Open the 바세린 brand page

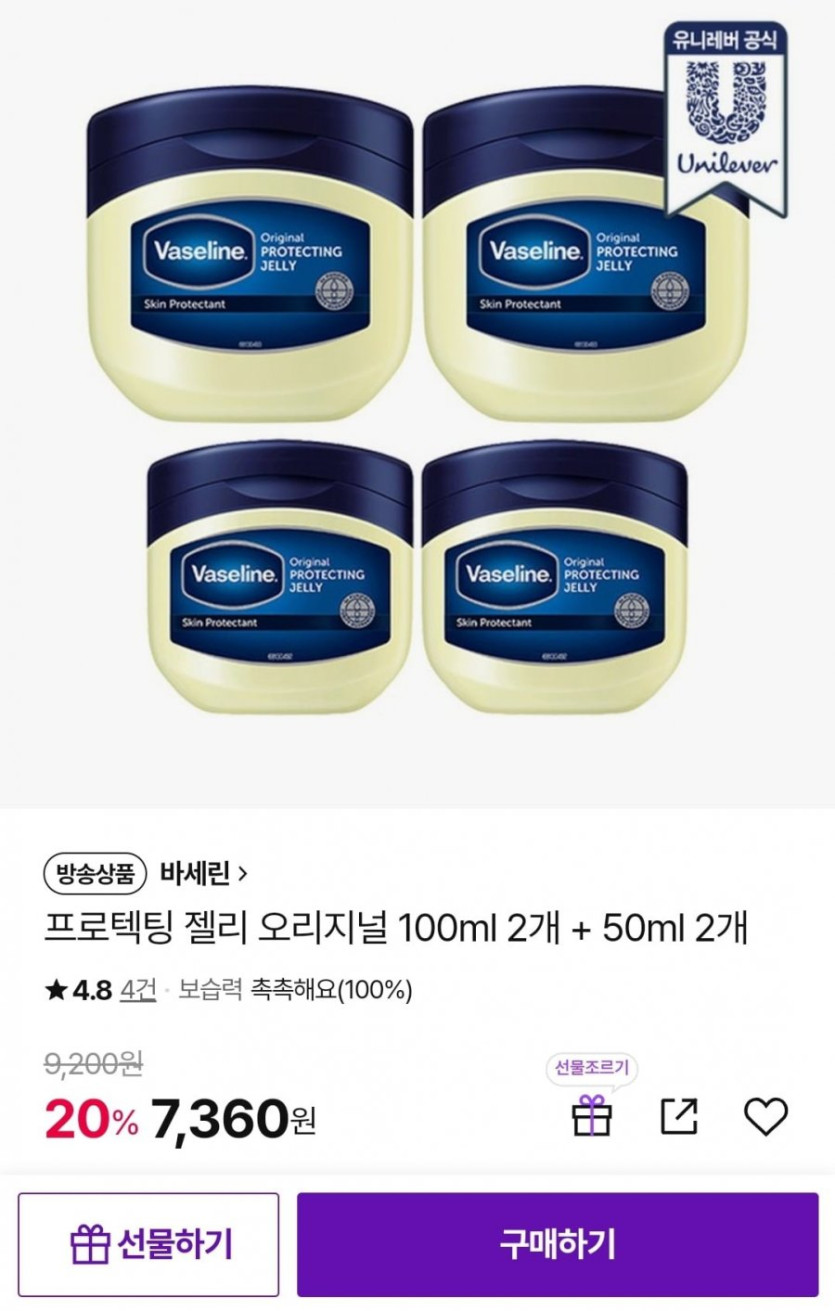click(x=204, y=873)
